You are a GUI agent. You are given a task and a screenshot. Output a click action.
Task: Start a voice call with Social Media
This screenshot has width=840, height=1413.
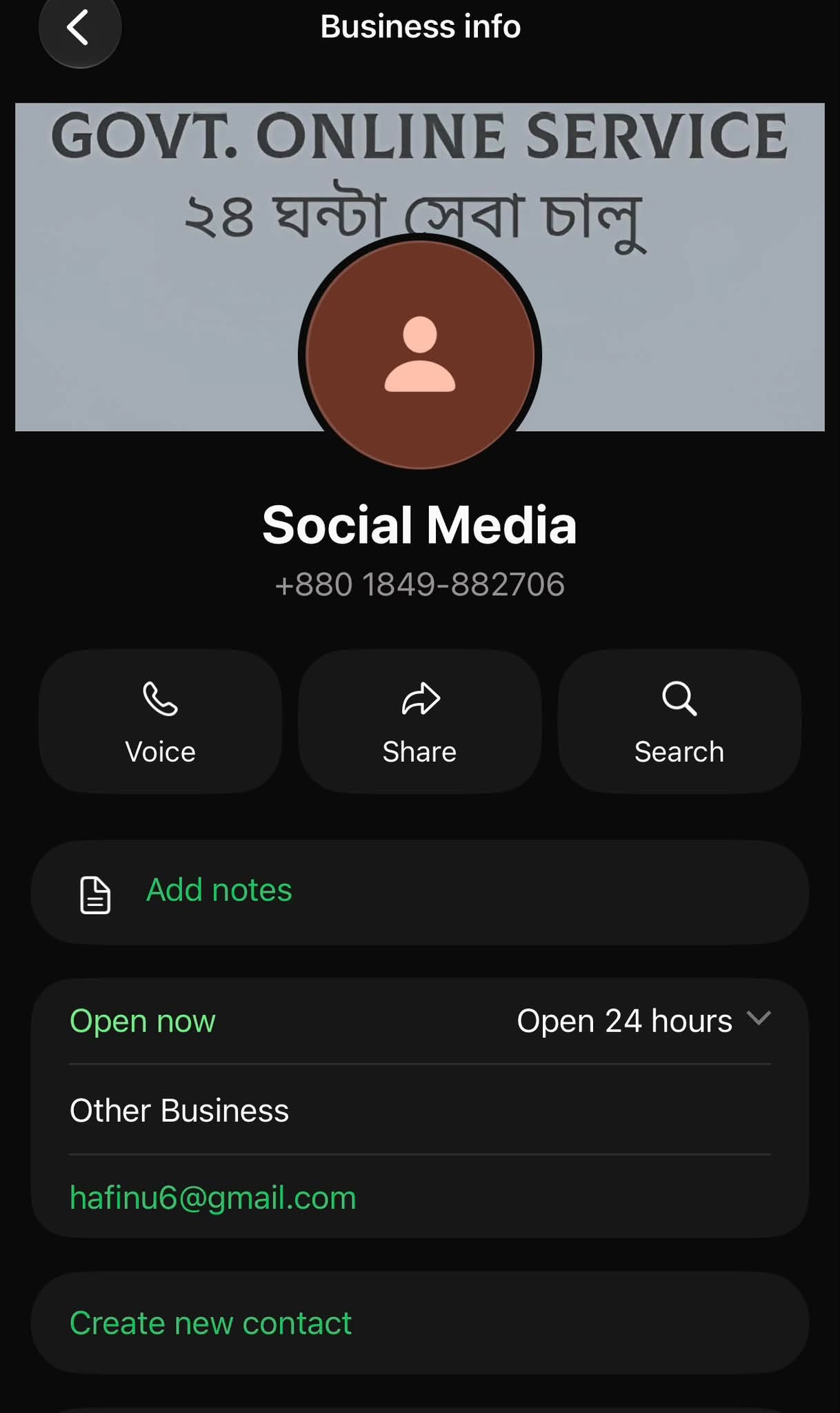pyautogui.click(x=160, y=721)
